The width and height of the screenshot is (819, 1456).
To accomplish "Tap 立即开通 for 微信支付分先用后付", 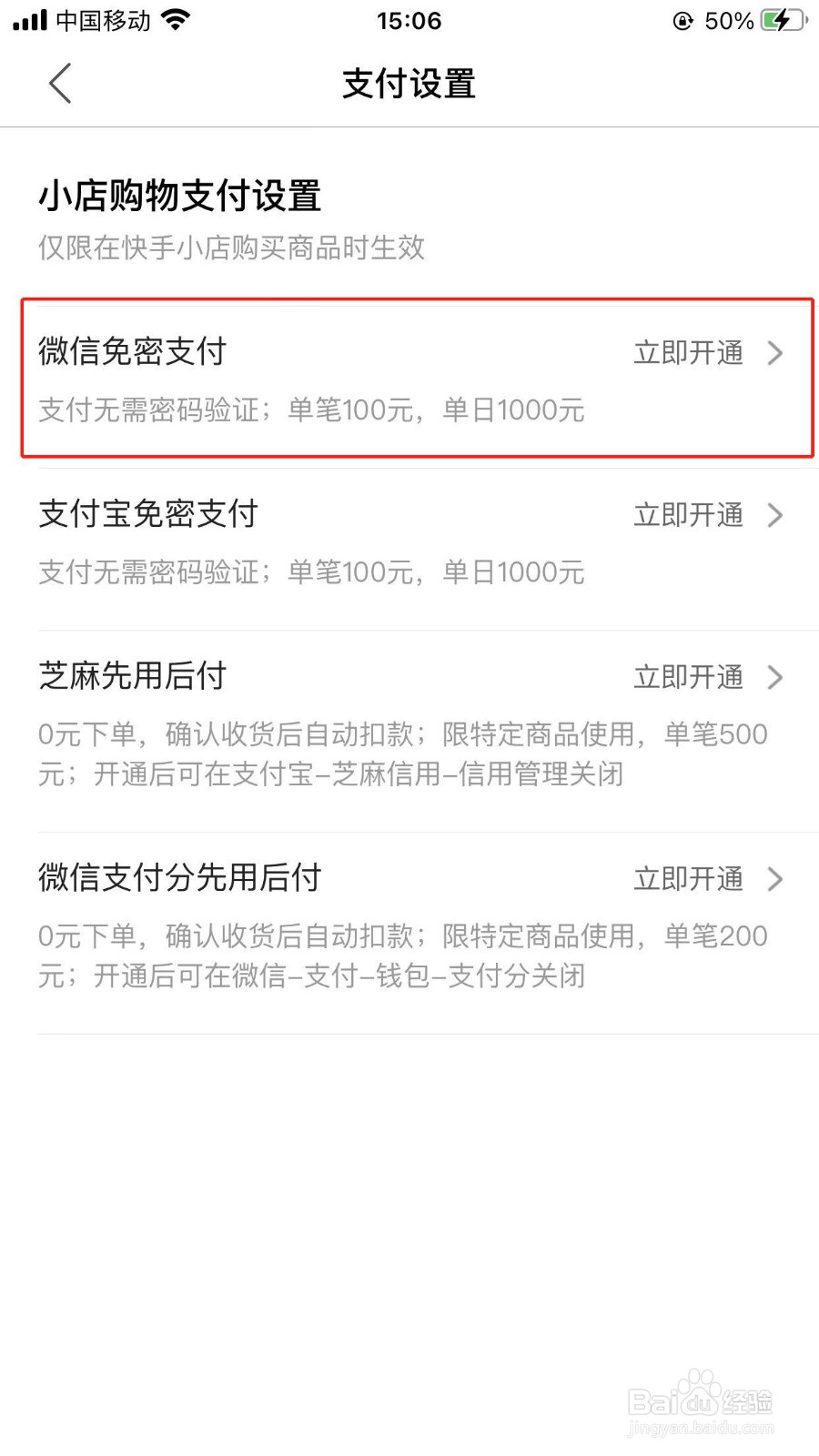I will point(689,879).
